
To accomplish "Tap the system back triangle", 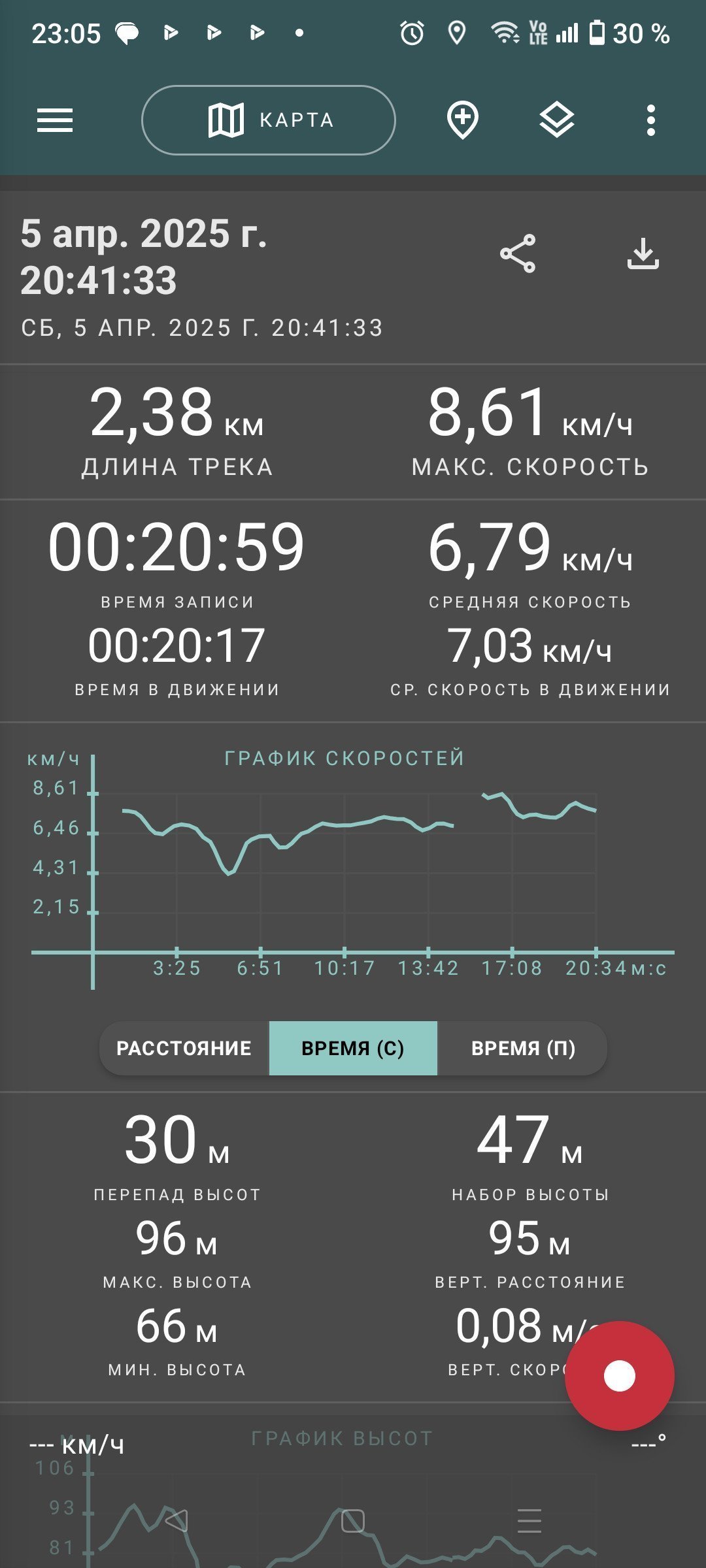I will 176,1520.
